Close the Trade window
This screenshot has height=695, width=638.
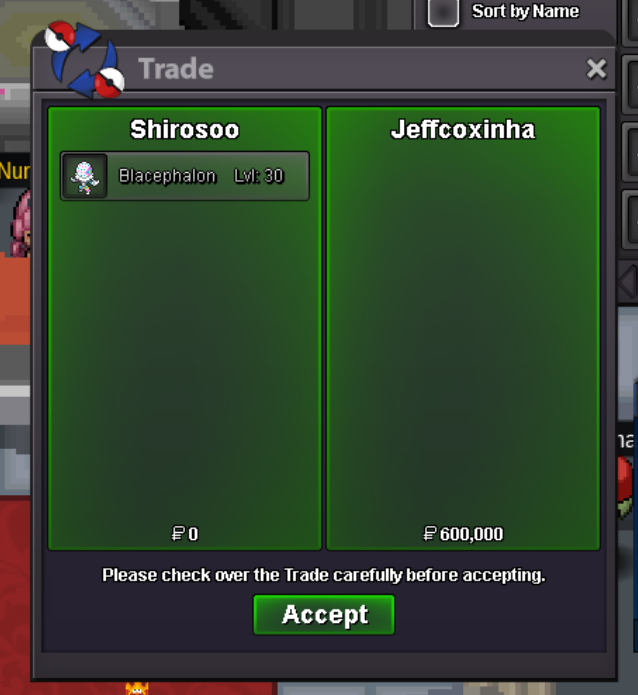596,69
